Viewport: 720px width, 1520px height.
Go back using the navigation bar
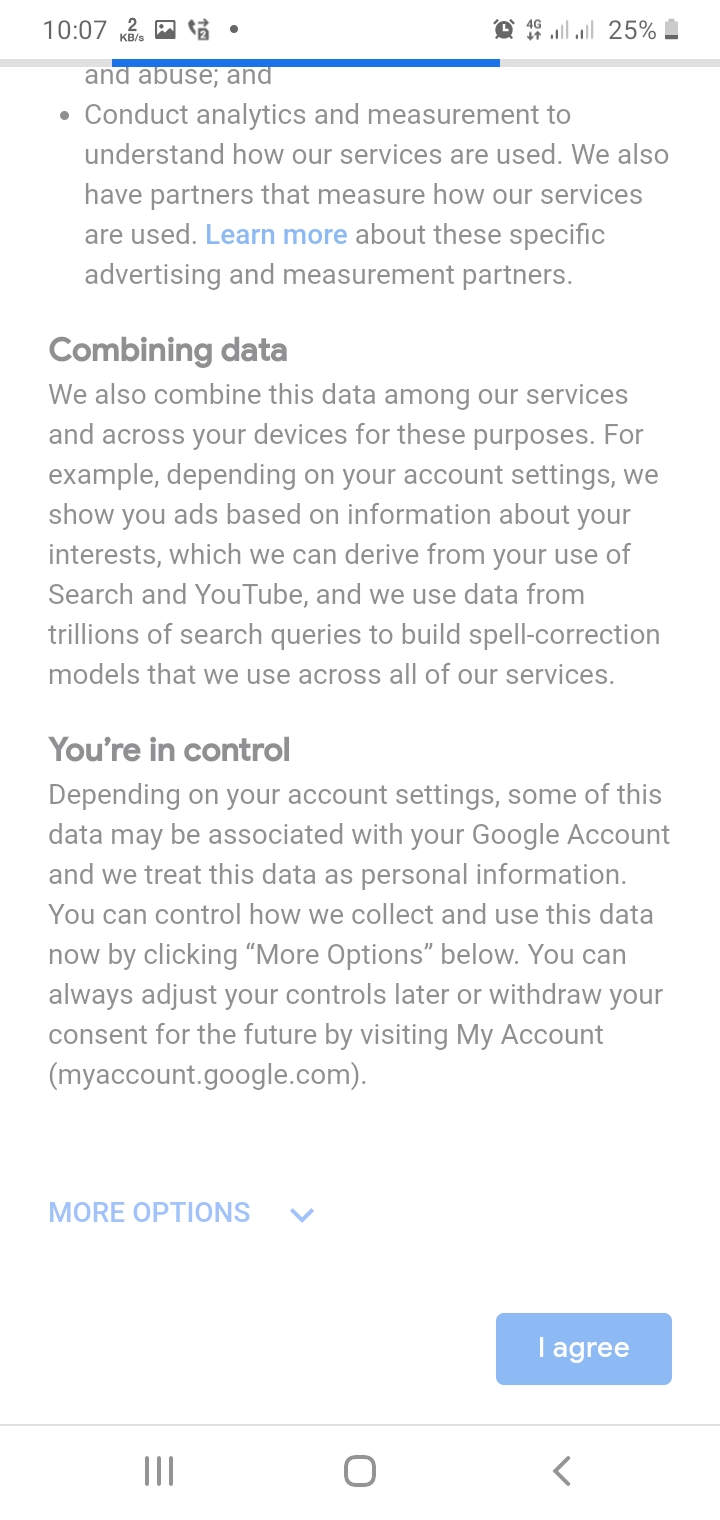click(561, 1471)
